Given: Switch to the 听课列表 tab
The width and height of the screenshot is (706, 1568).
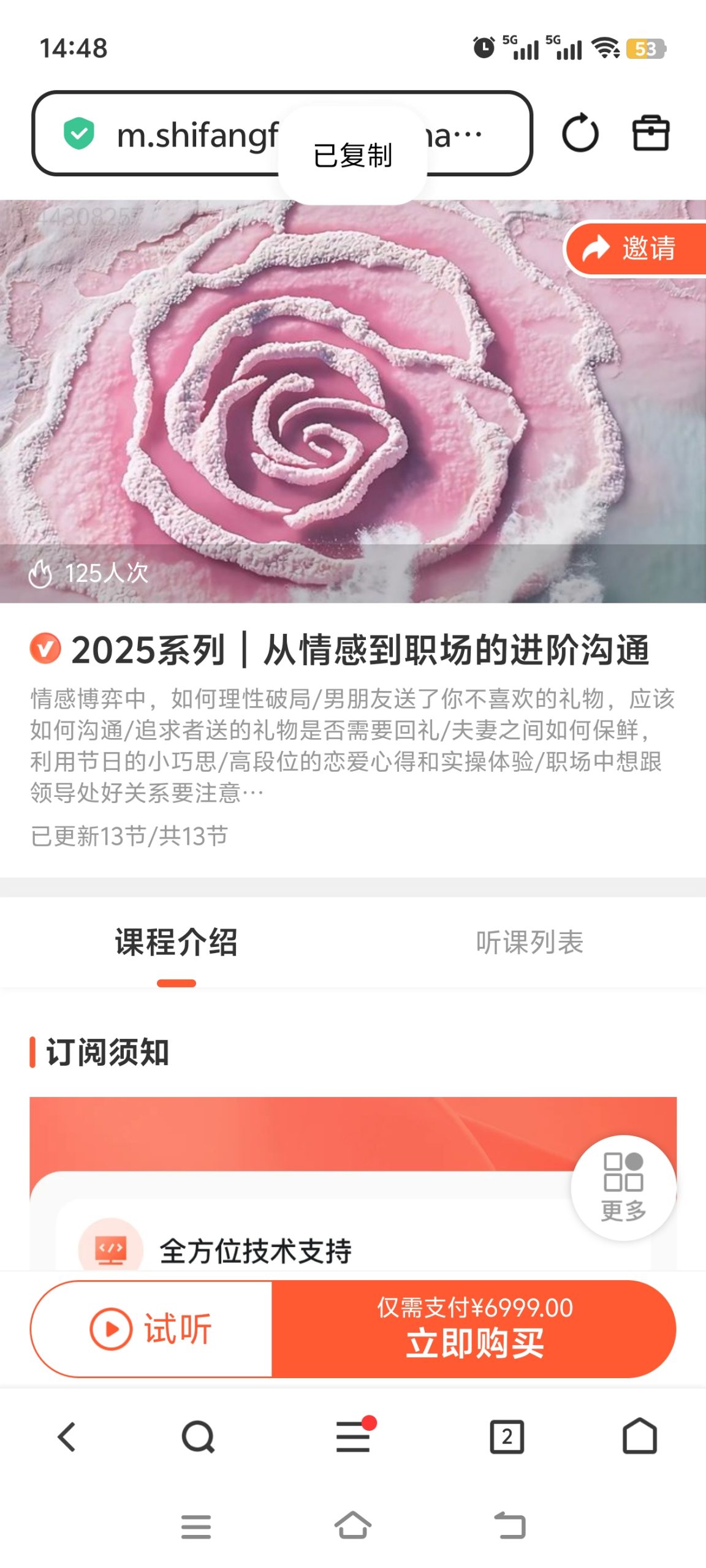Looking at the screenshot, I should click(x=529, y=942).
